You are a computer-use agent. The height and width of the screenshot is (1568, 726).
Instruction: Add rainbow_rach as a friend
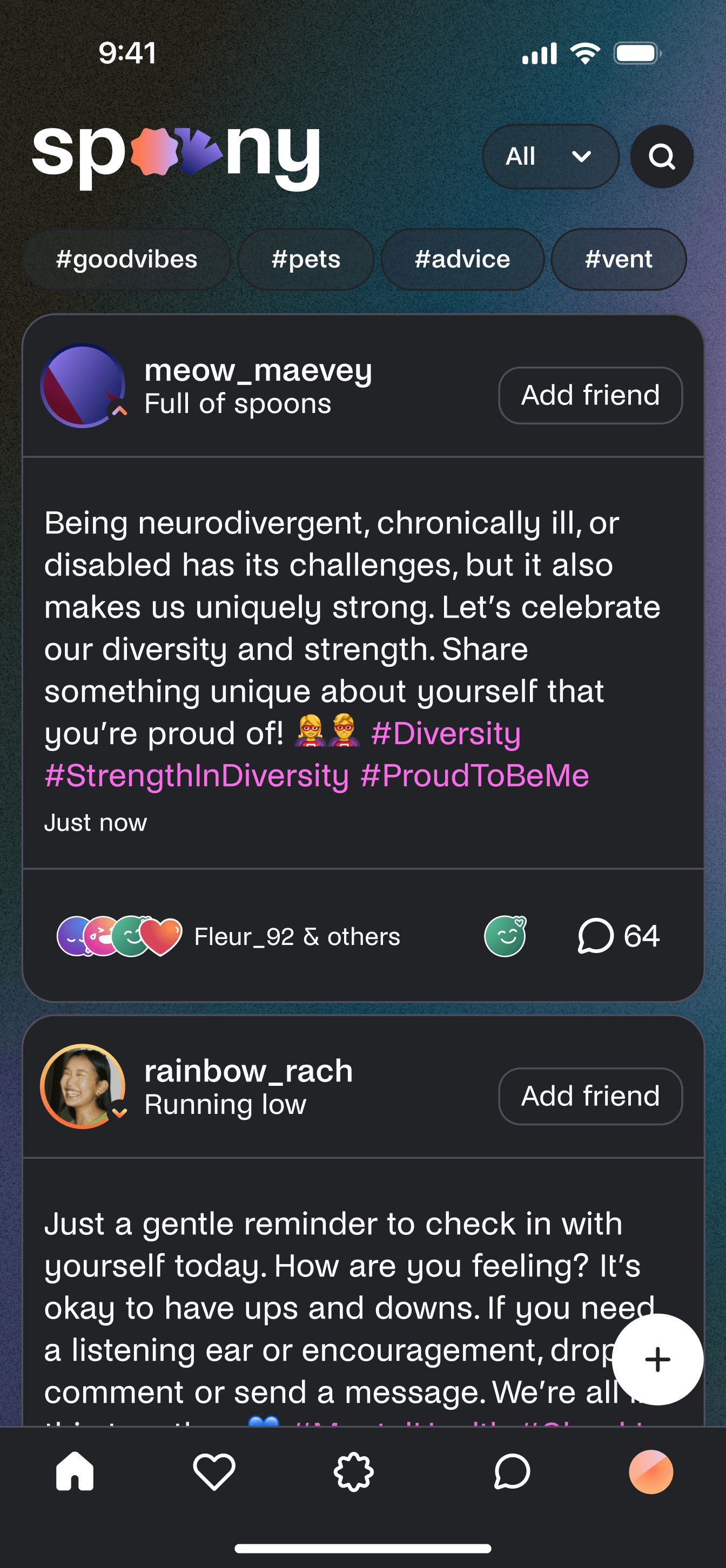point(590,1096)
